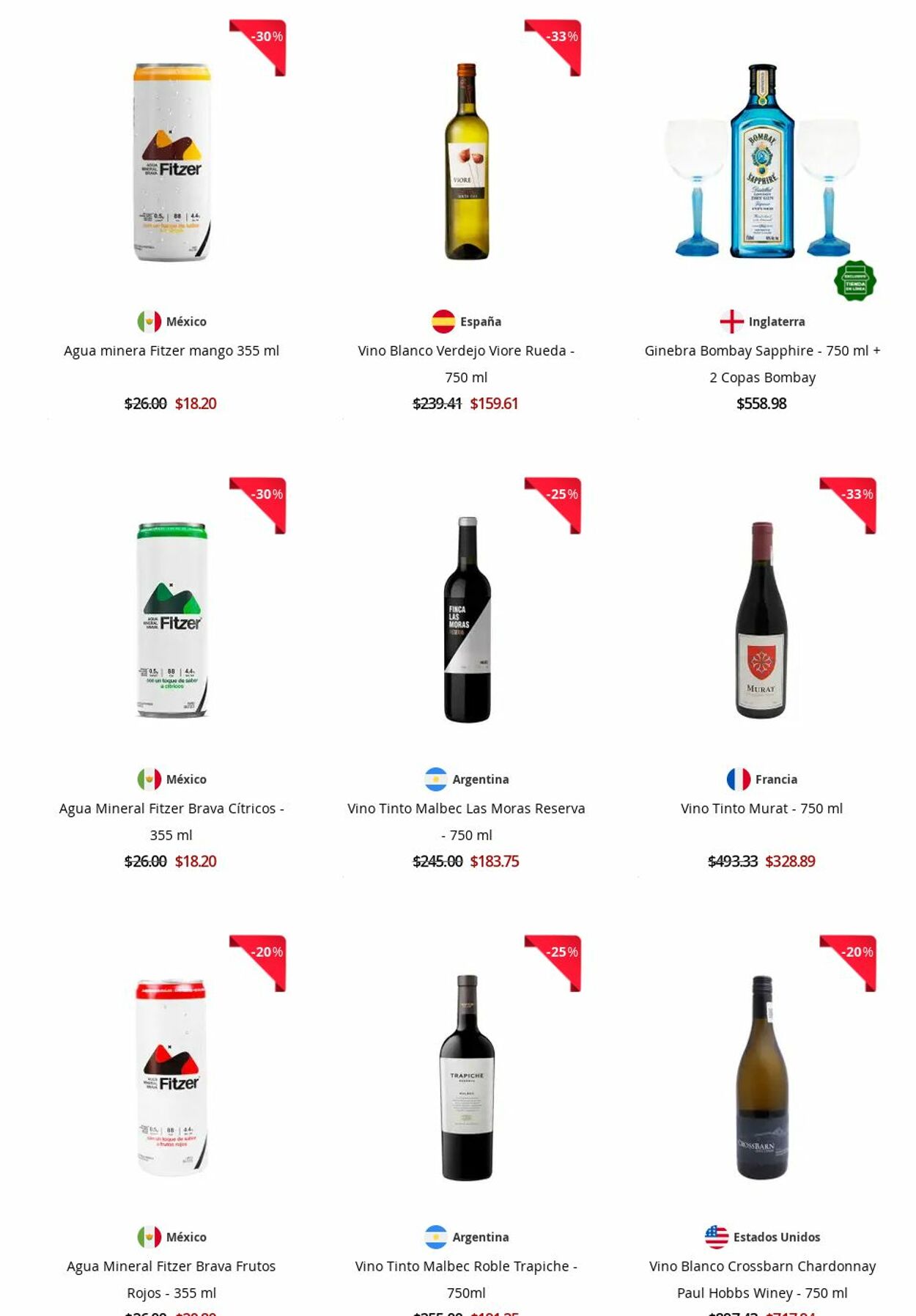Open Agua Mineral Fitzer Brava Frutos Rojos

tap(171, 1279)
